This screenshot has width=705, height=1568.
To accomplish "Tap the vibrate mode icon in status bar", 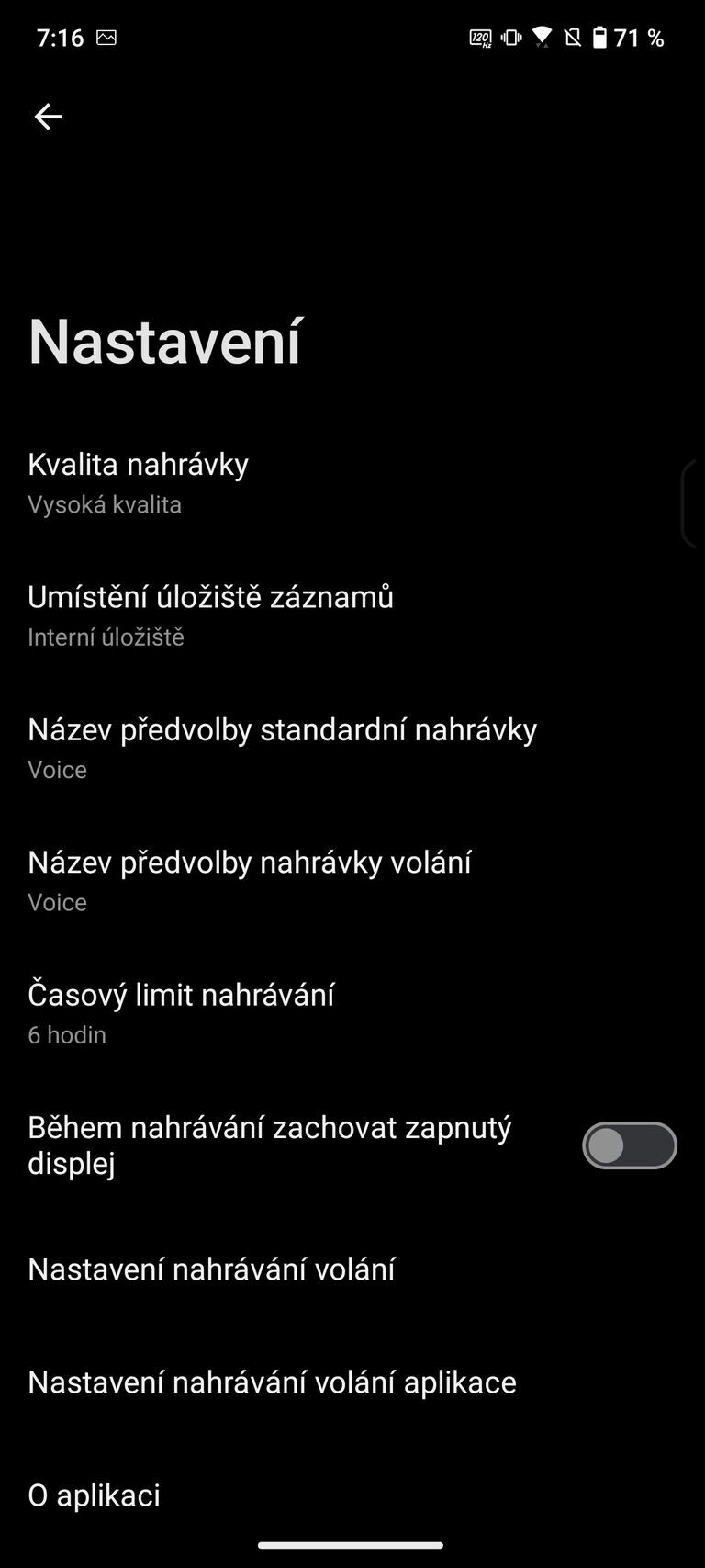I will tap(510, 38).
